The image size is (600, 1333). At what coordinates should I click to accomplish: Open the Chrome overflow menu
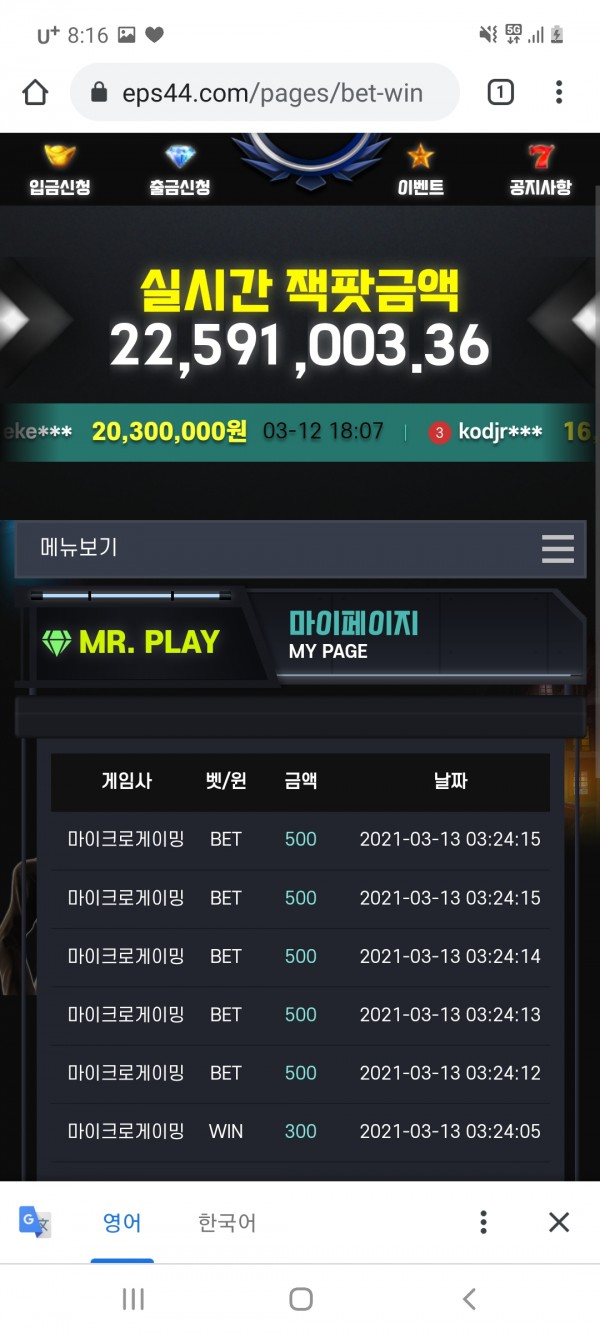559,93
